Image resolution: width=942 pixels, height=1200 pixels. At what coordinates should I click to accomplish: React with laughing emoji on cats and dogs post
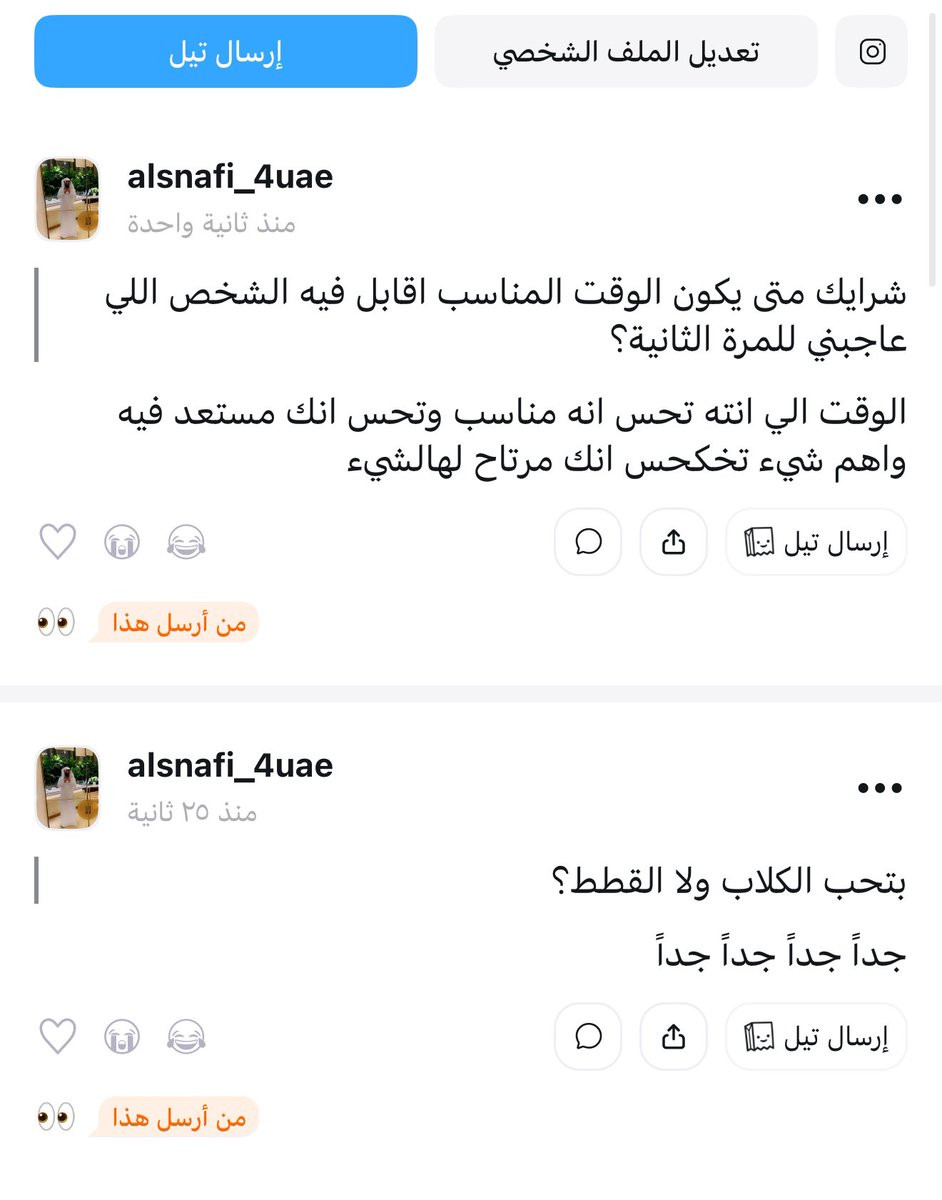[x=186, y=1036]
